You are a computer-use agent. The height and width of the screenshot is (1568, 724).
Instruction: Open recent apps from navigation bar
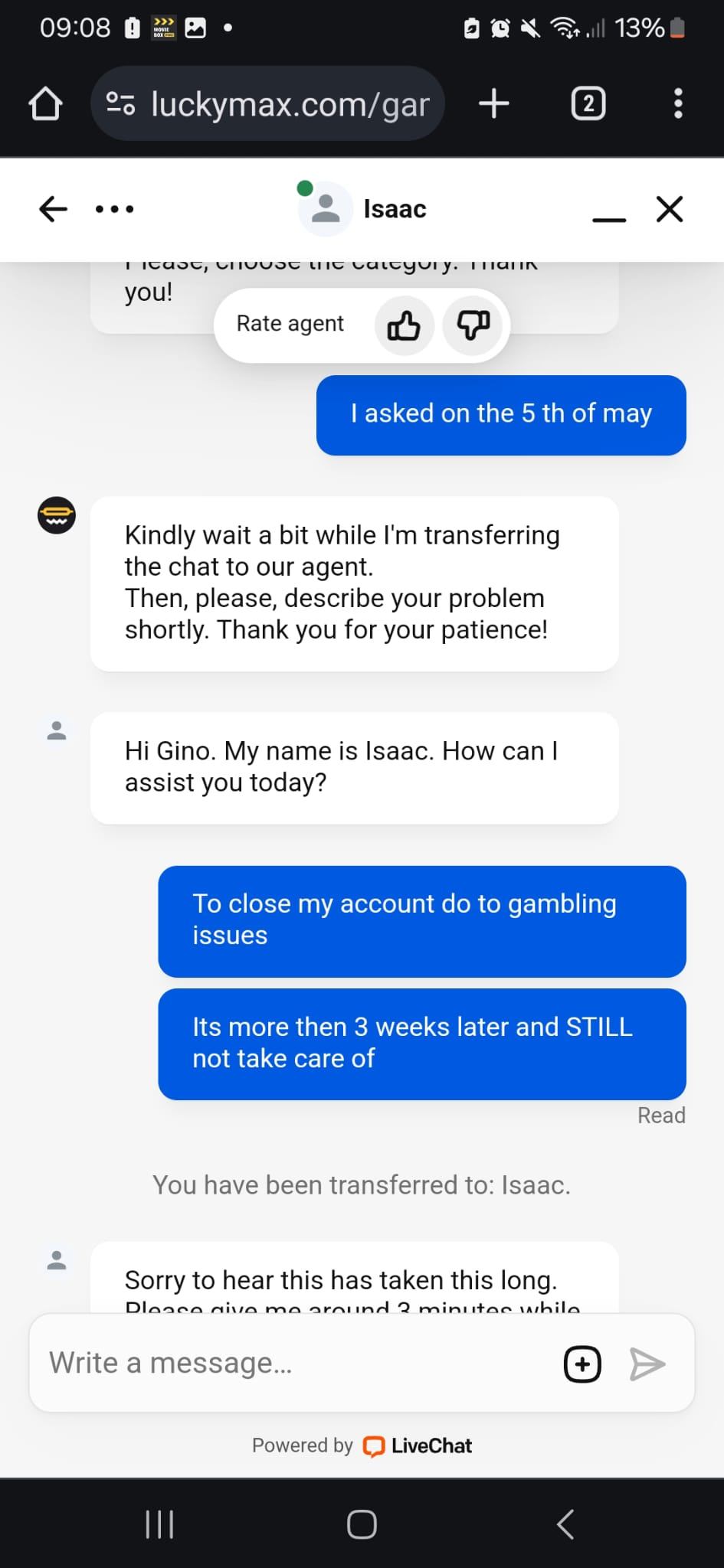159,1524
